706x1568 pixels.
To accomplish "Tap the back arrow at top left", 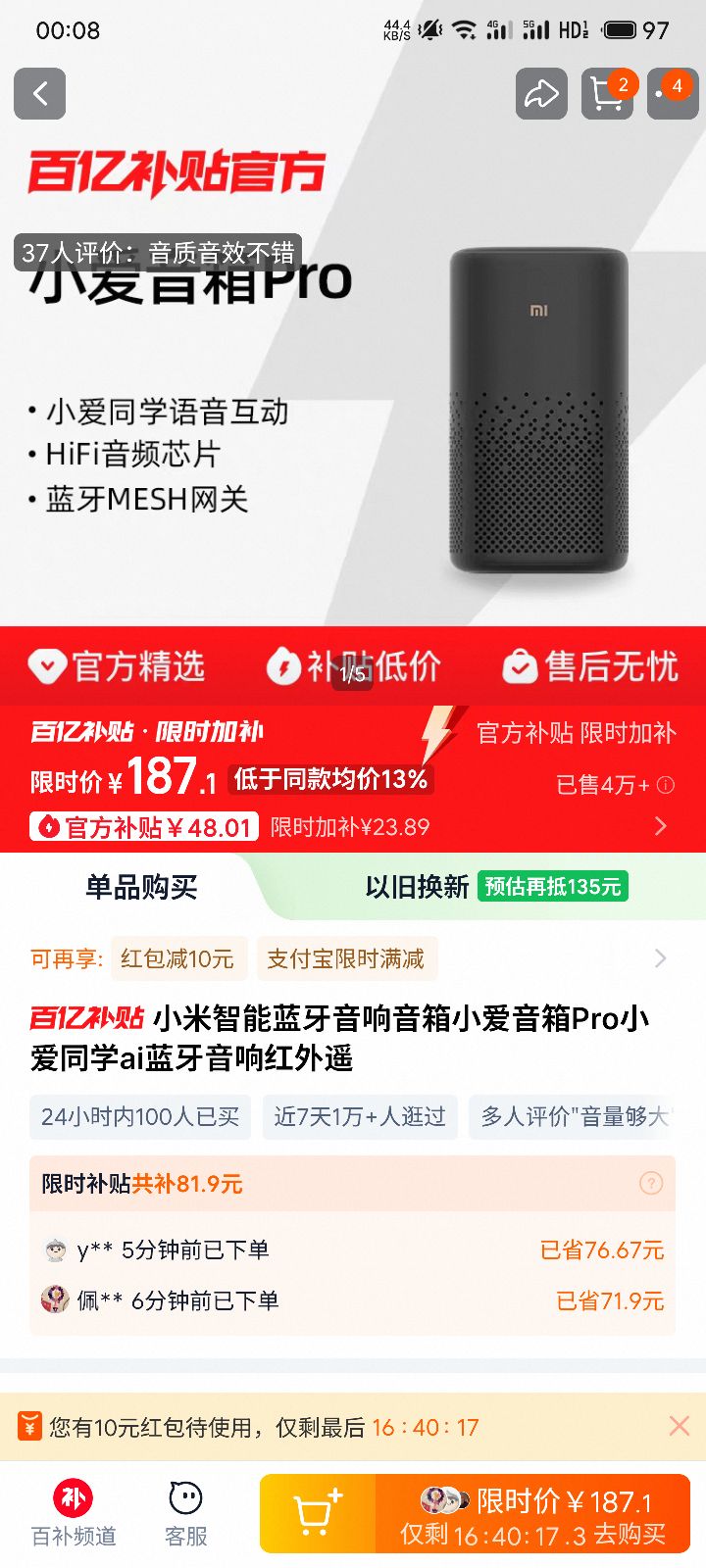I will (x=39, y=94).
